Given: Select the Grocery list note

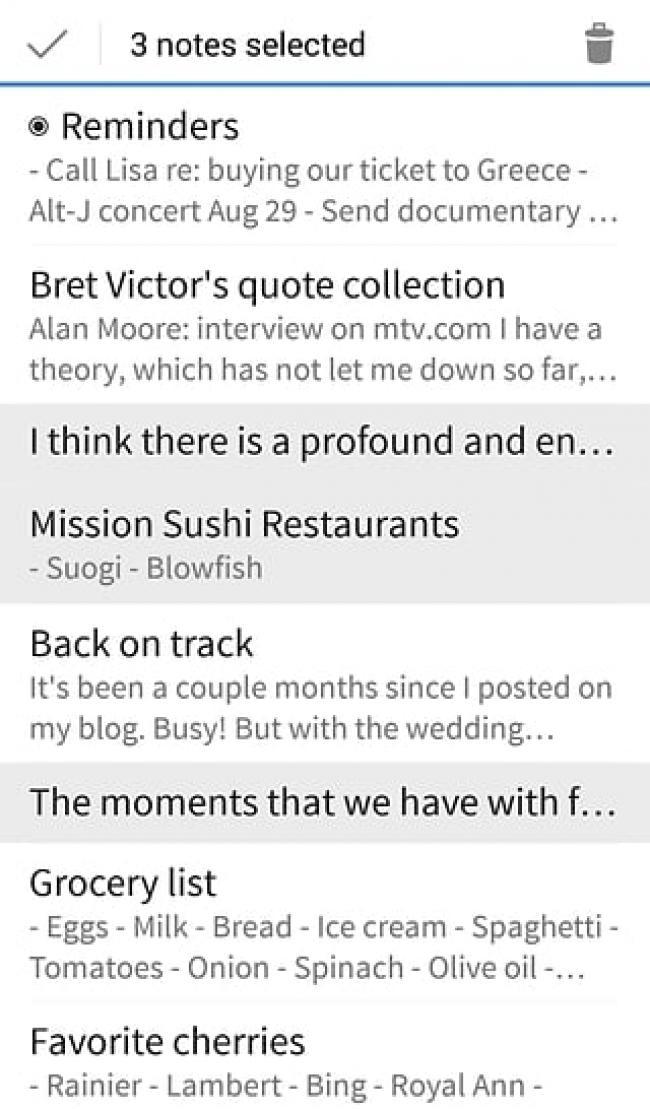Looking at the screenshot, I should coord(324,923).
